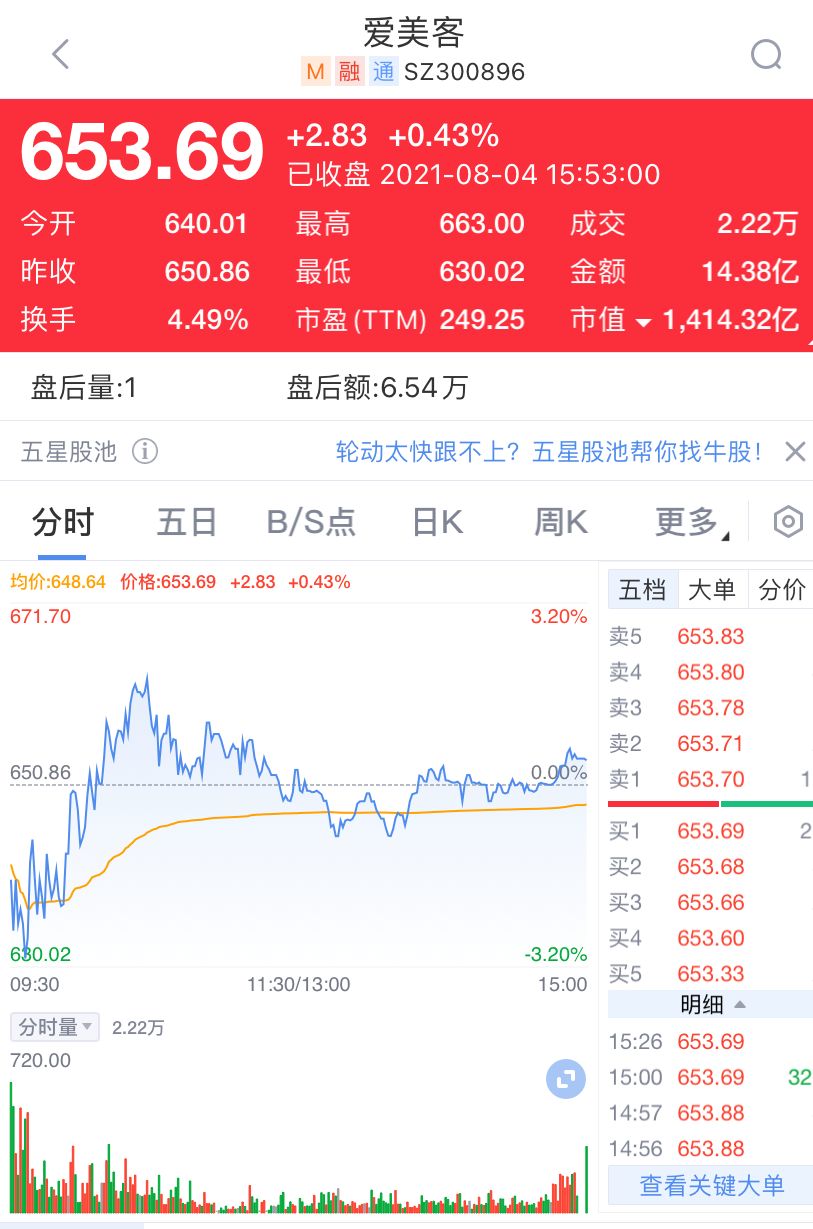Click the M badge next to stock code

[x=314, y=71]
